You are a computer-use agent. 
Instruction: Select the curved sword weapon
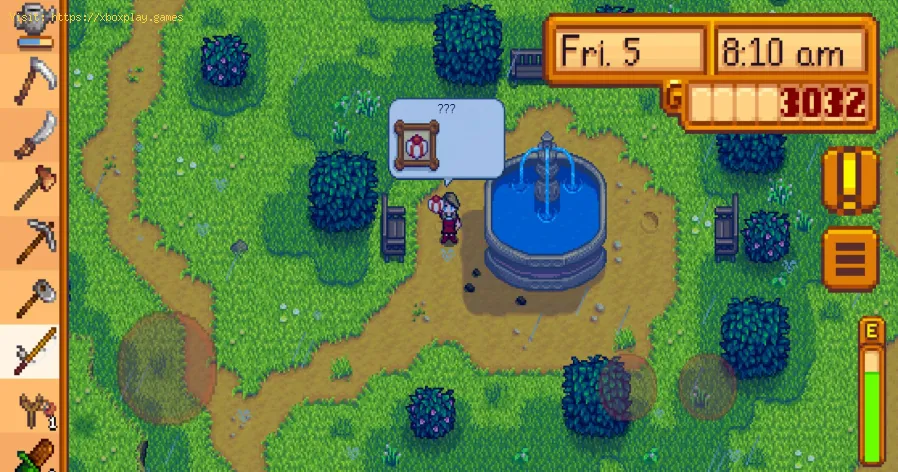pos(32,135)
